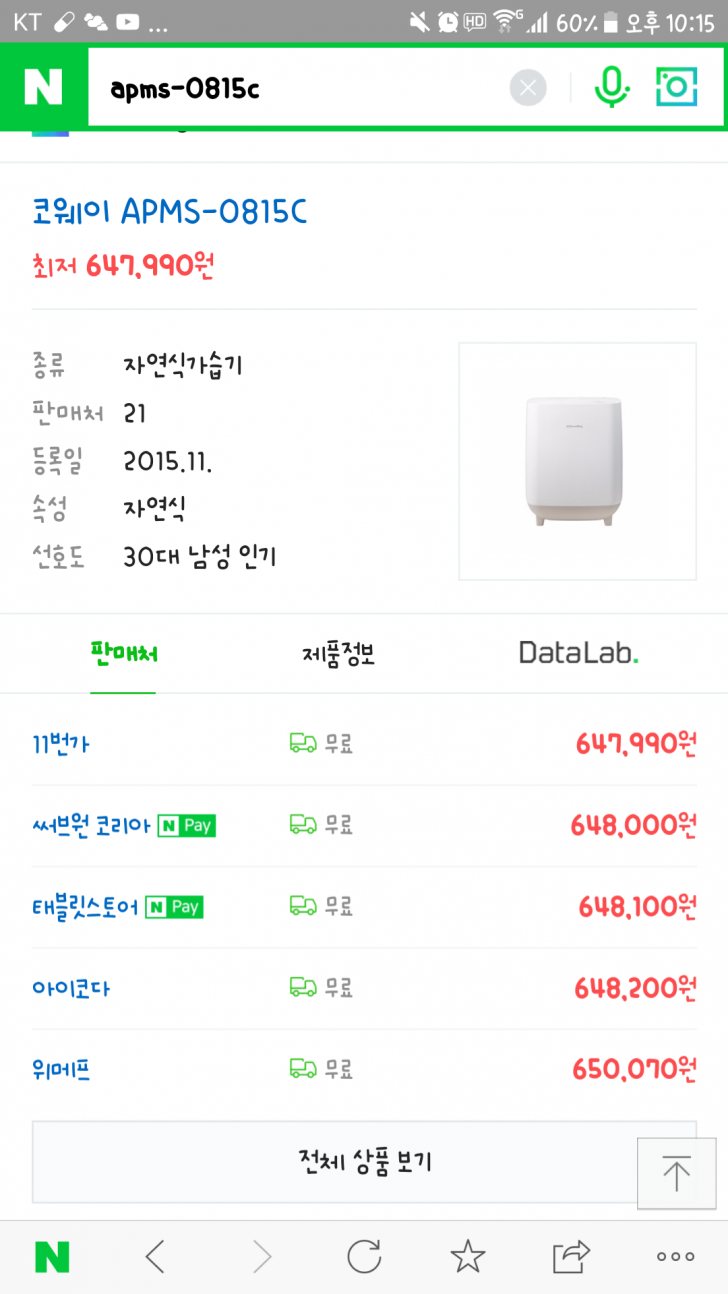Switch to the 판매처 tab
This screenshot has width=728, height=1294.
coord(123,655)
